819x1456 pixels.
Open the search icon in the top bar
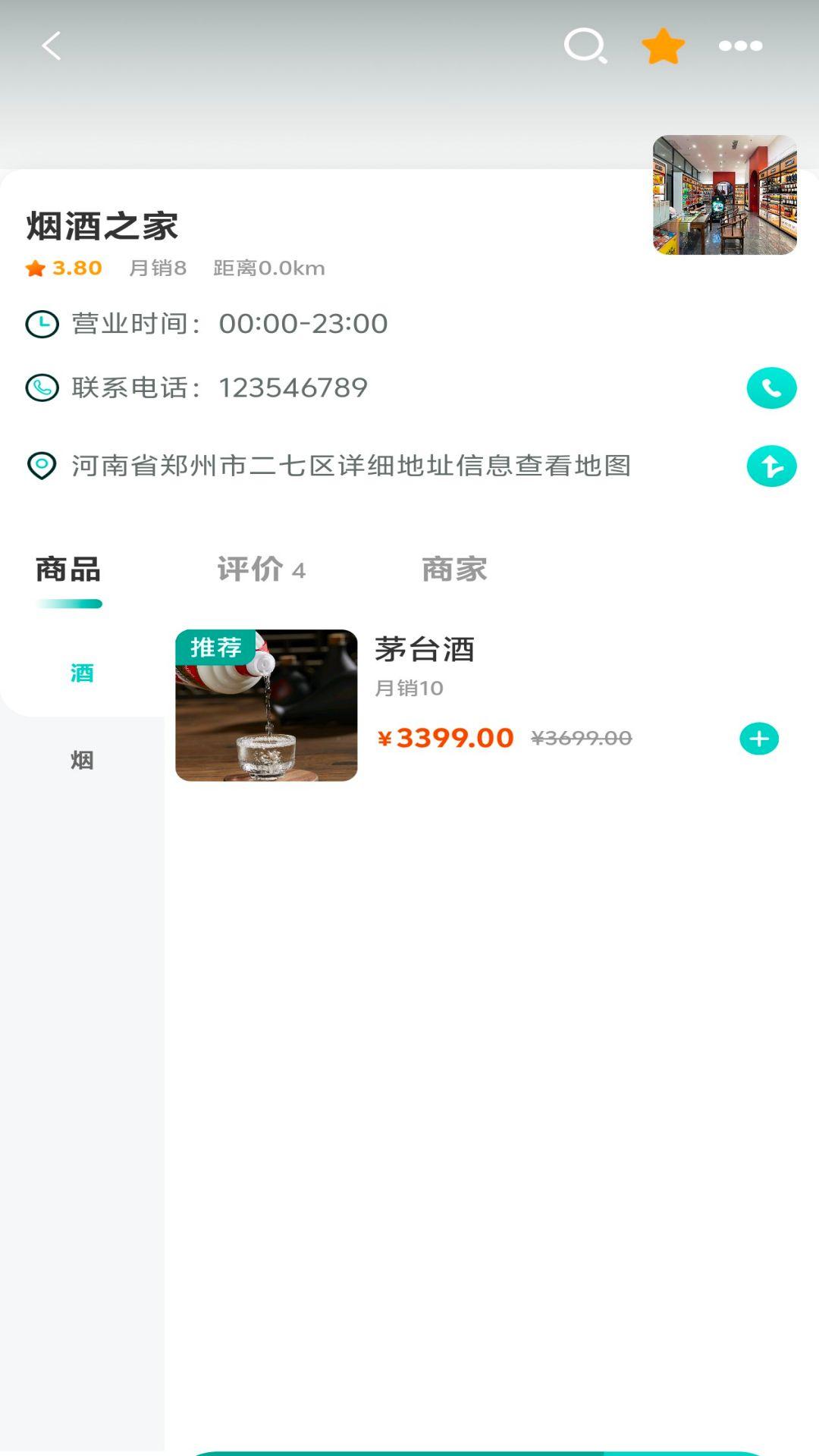click(585, 45)
